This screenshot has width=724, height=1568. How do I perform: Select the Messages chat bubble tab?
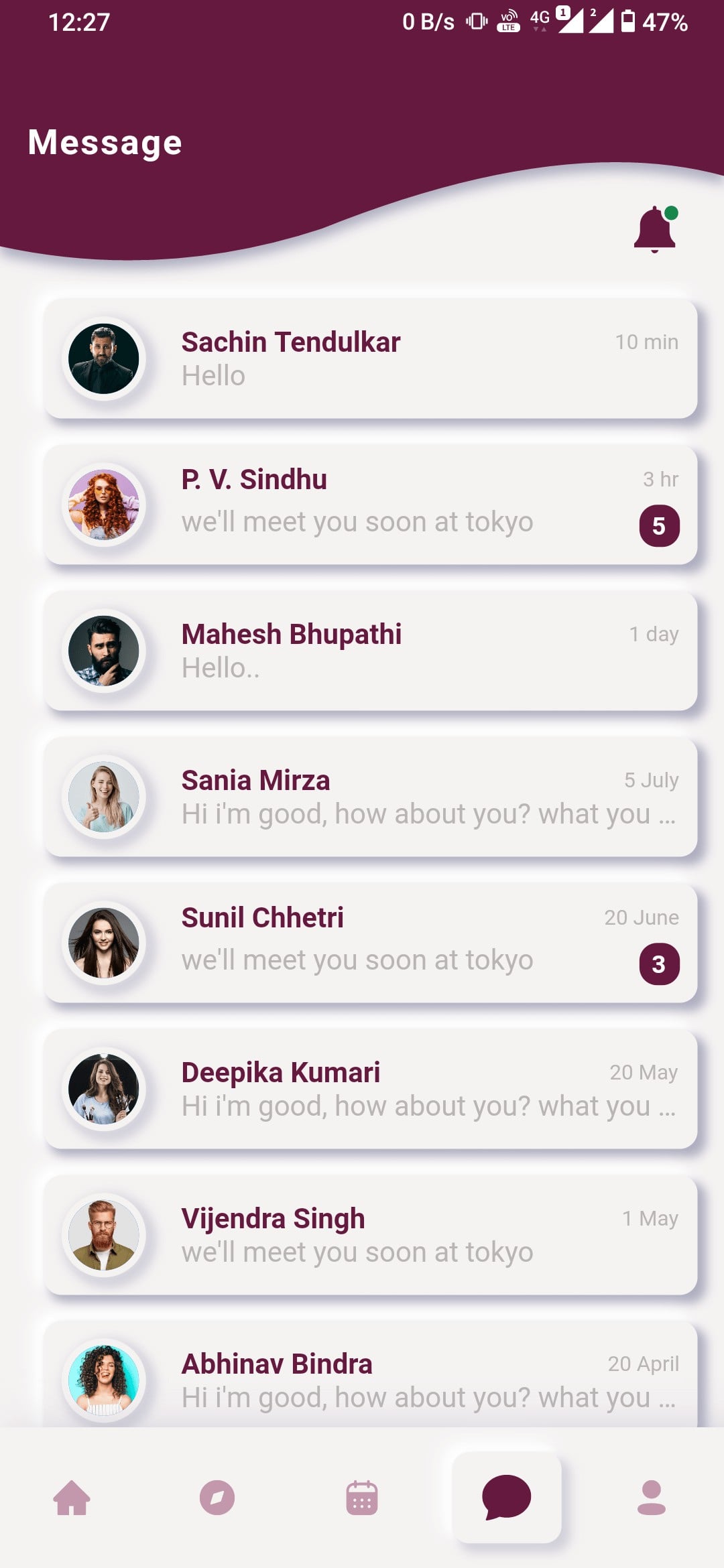(507, 1498)
